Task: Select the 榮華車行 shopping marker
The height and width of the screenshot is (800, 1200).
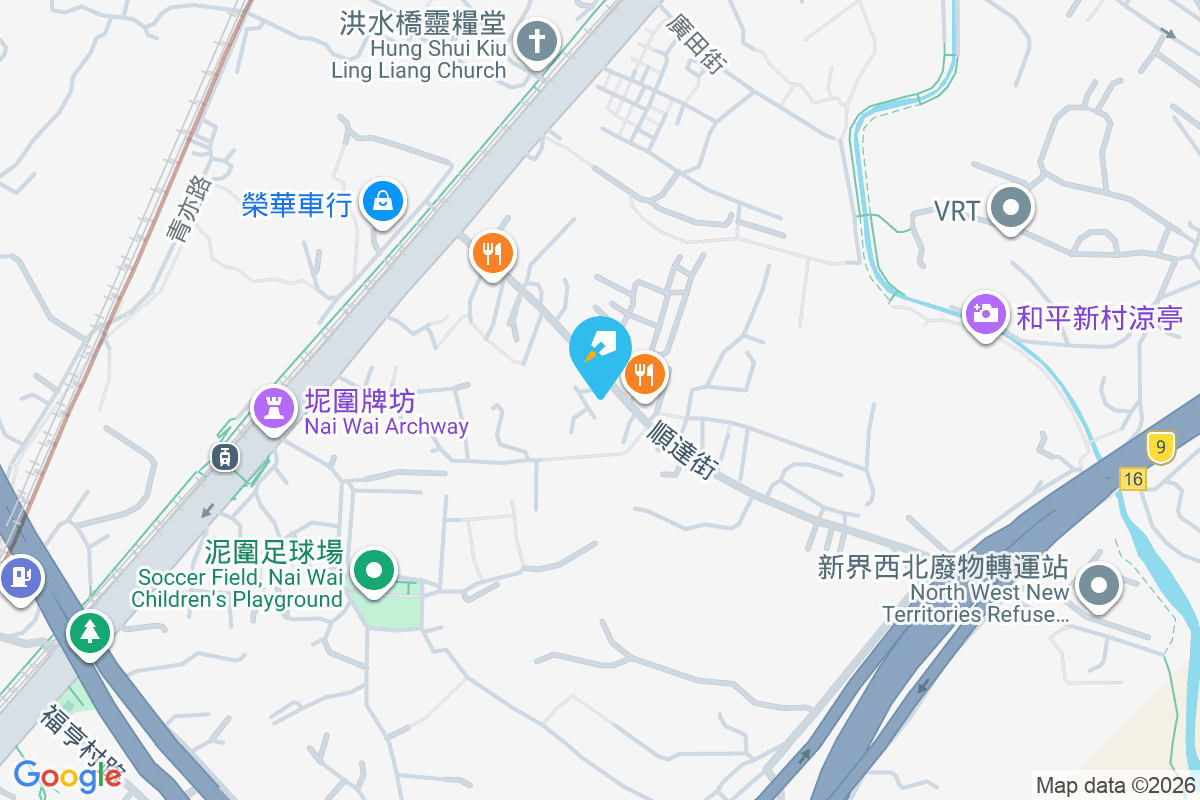Action: pyautogui.click(x=383, y=201)
